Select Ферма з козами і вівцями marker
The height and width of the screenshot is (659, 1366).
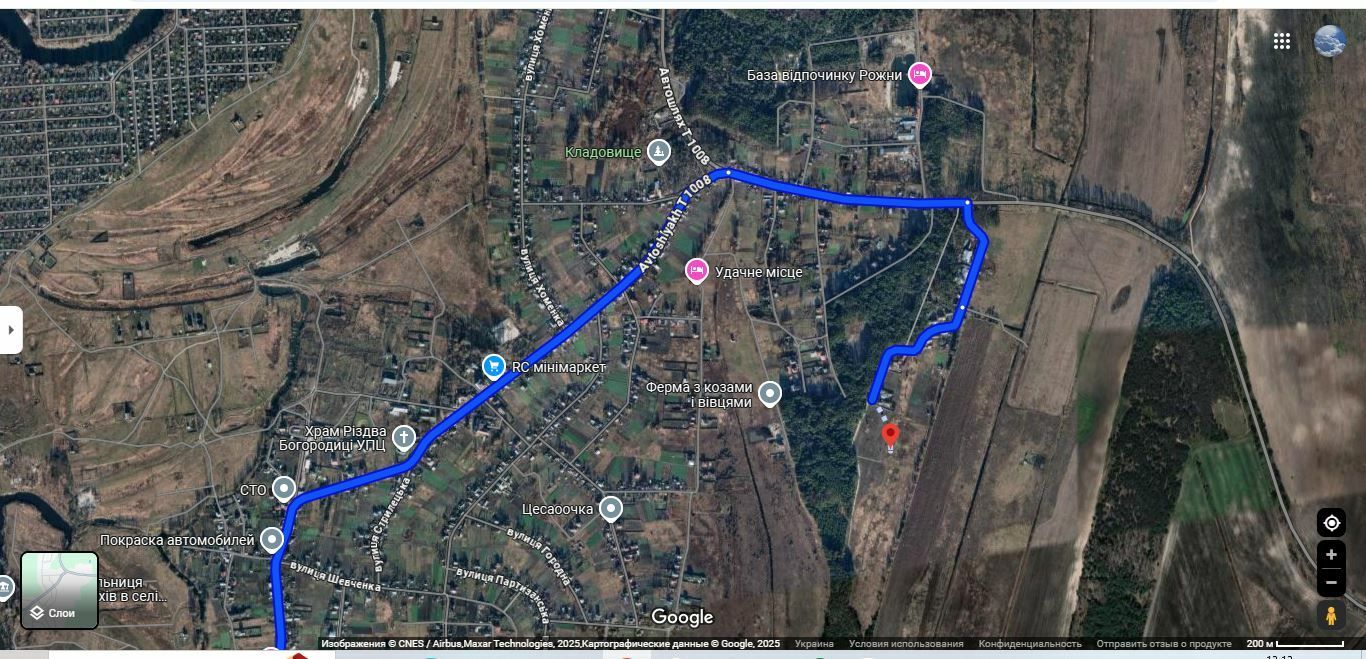pos(769,394)
